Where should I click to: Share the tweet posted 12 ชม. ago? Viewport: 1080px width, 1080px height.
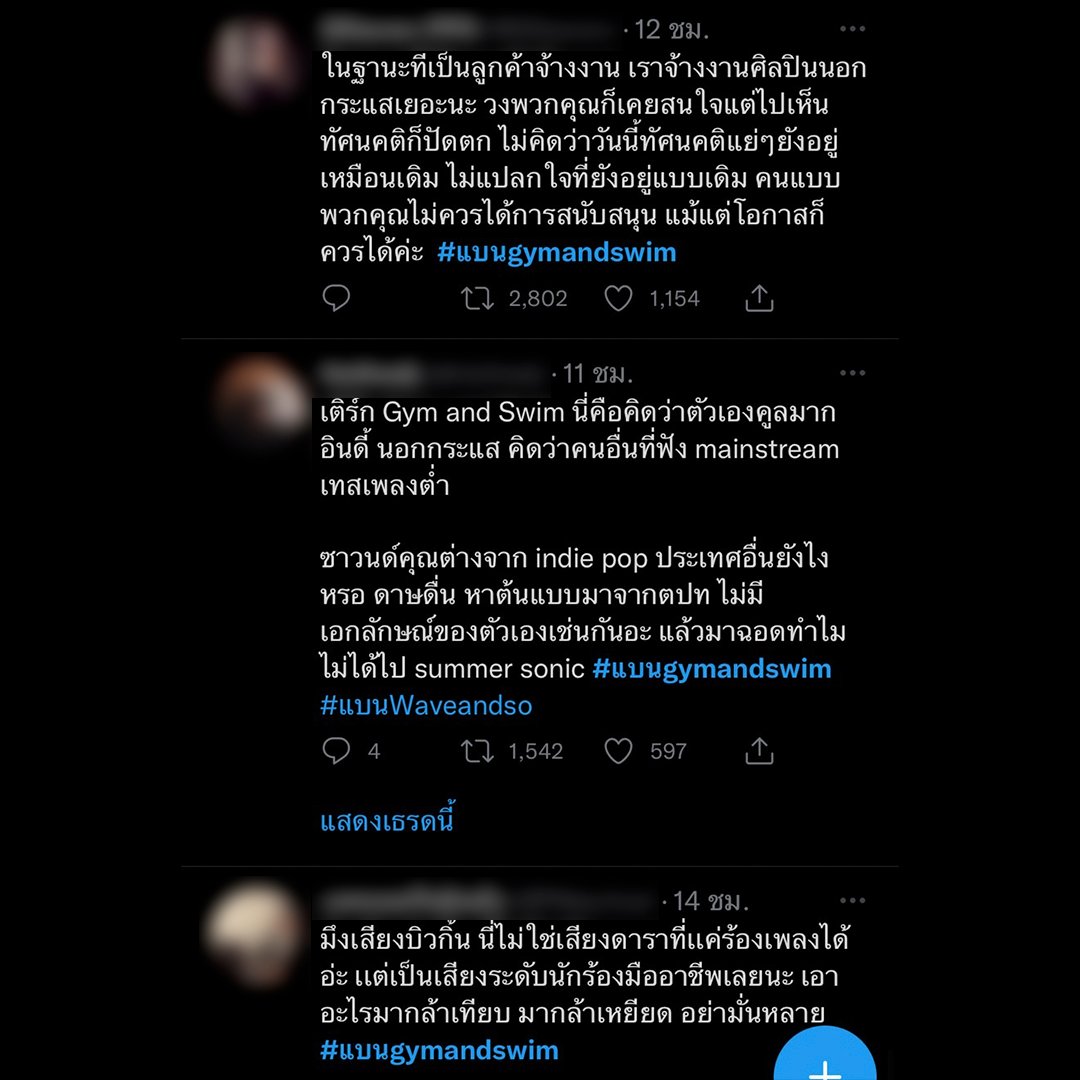(x=760, y=298)
